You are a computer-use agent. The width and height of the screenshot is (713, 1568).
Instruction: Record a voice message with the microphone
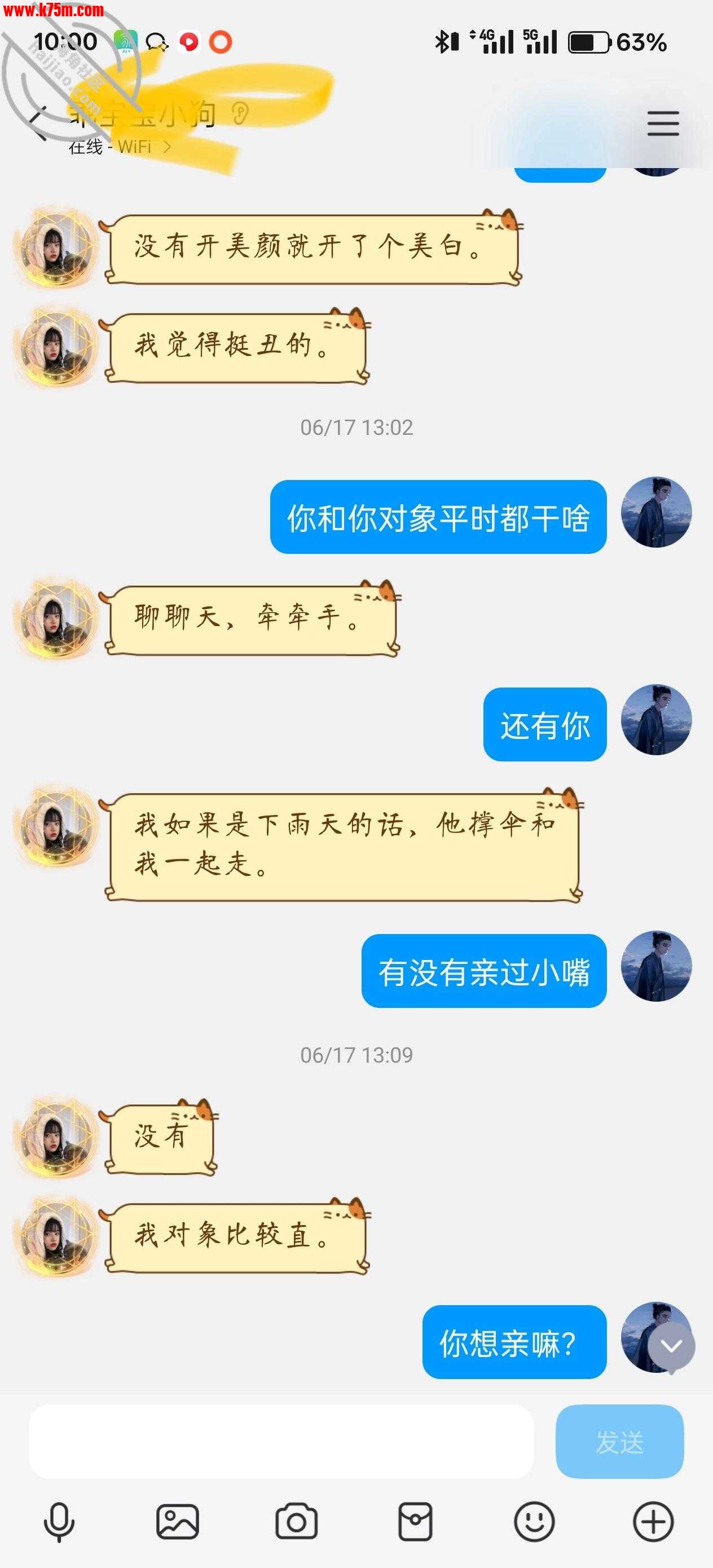coord(59,1522)
